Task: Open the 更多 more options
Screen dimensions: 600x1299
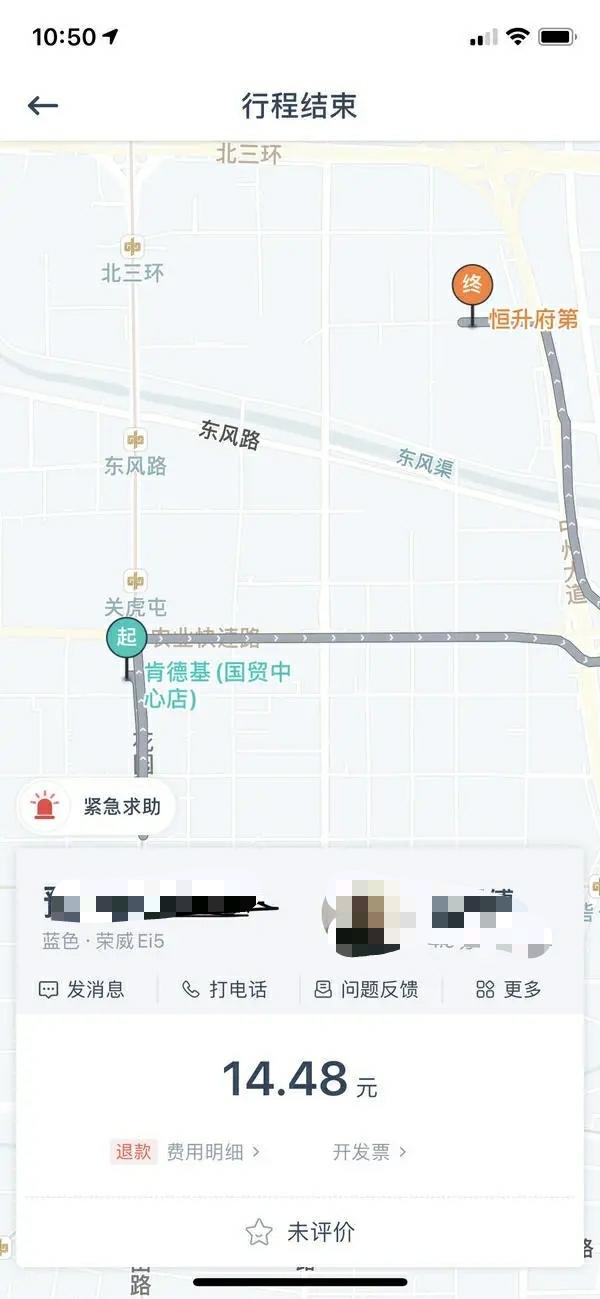Action: click(x=509, y=989)
